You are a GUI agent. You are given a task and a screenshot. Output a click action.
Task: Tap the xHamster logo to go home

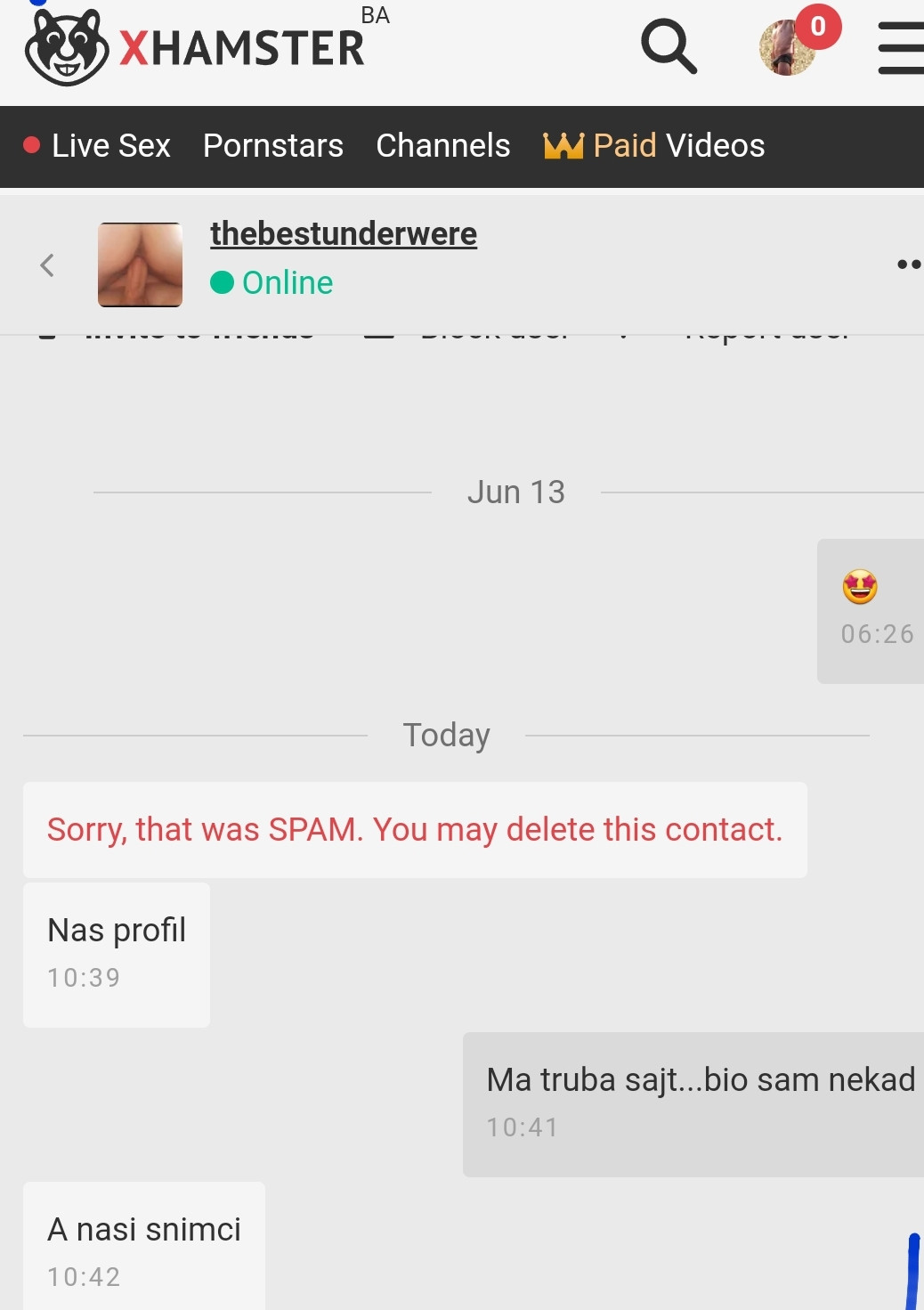(194, 48)
